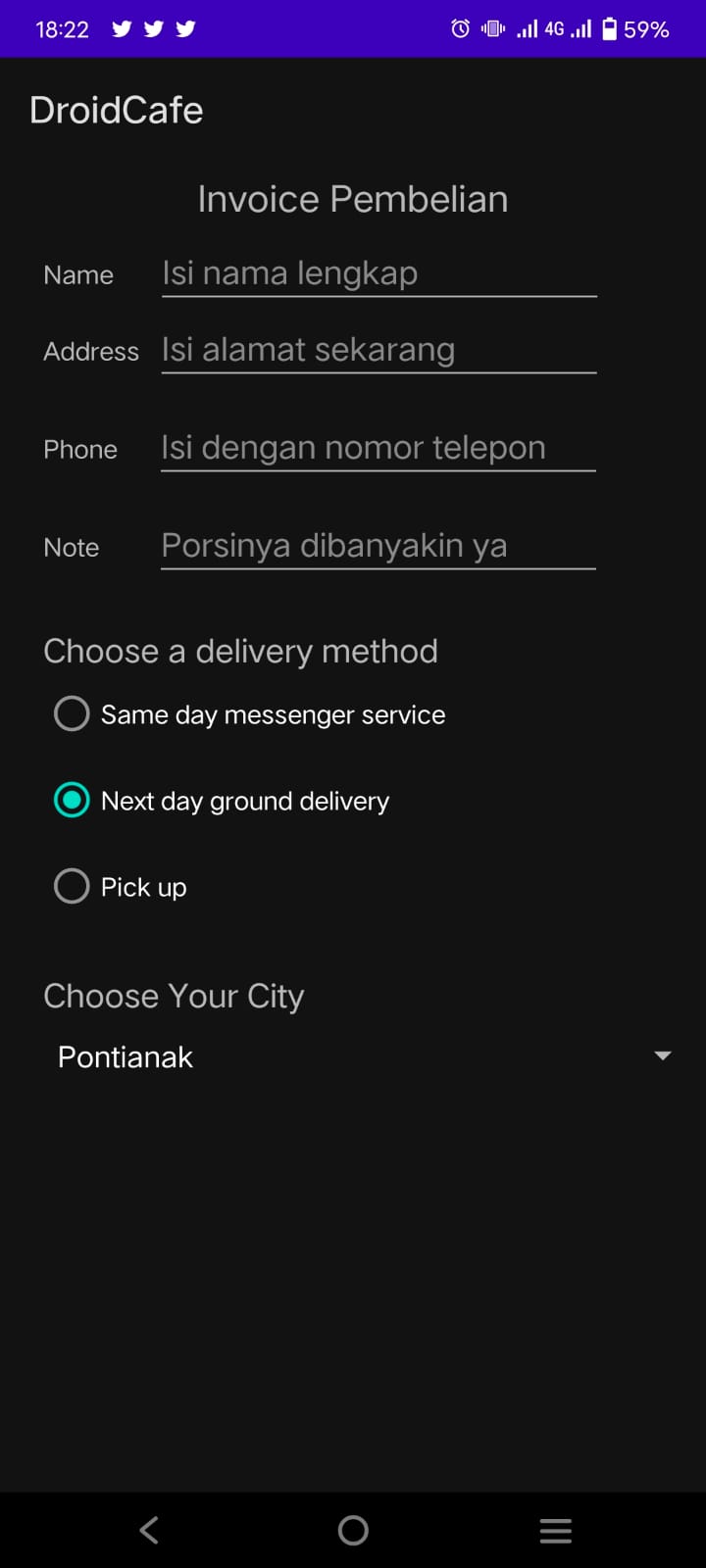The width and height of the screenshot is (706, 1568).
Task: Tap the second Twitter notification icon
Action: click(x=153, y=28)
